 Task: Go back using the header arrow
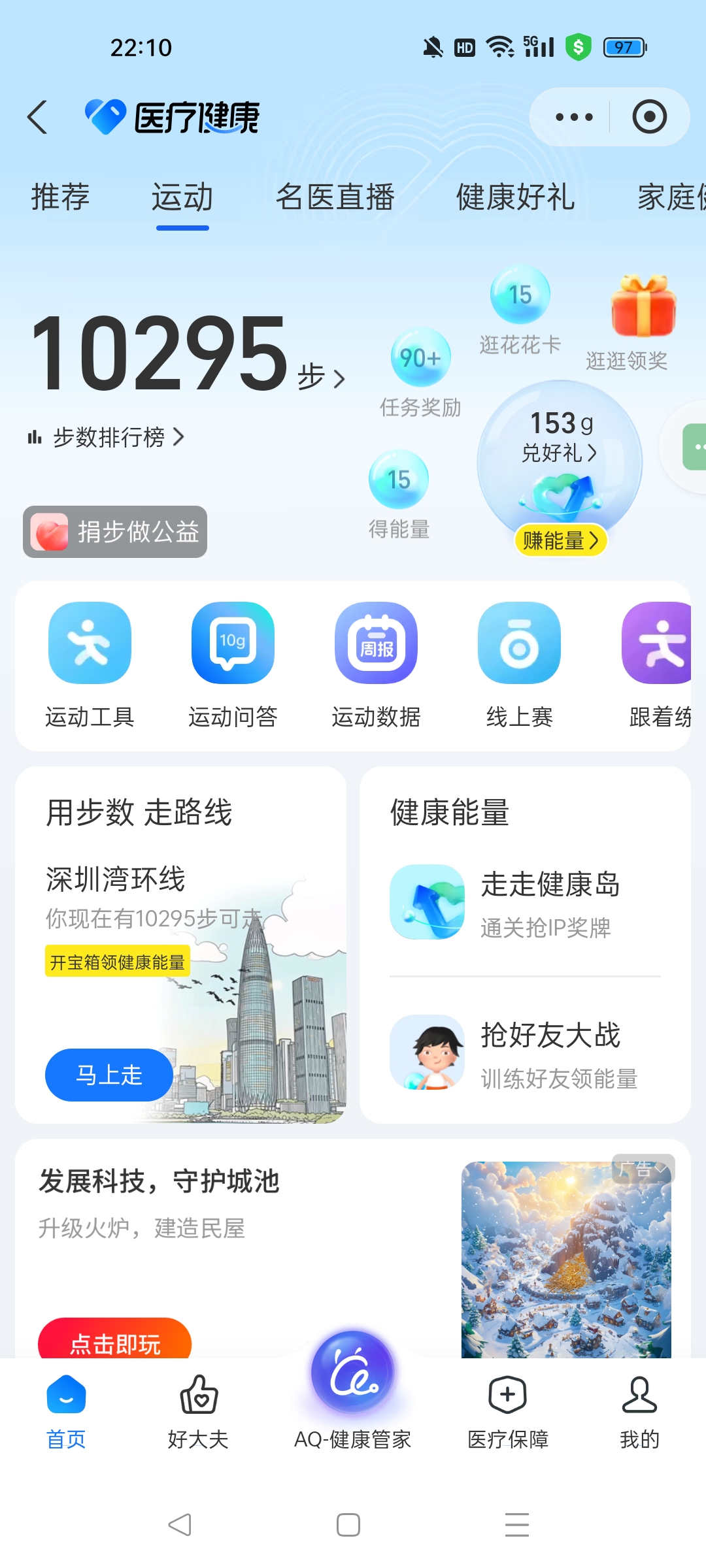pyautogui.click(x=38, y=118)
